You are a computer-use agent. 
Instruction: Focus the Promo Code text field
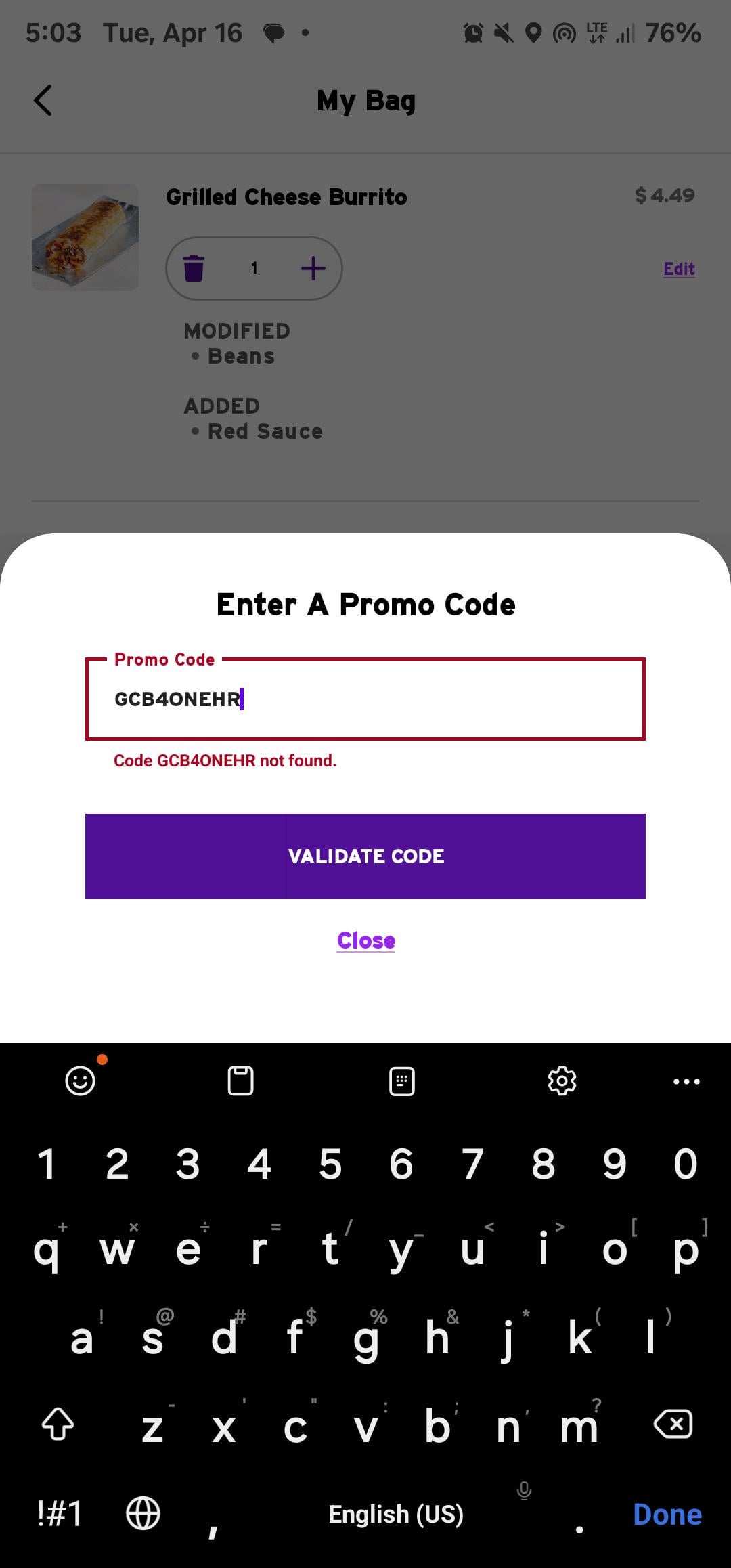[x=365, y=699]
